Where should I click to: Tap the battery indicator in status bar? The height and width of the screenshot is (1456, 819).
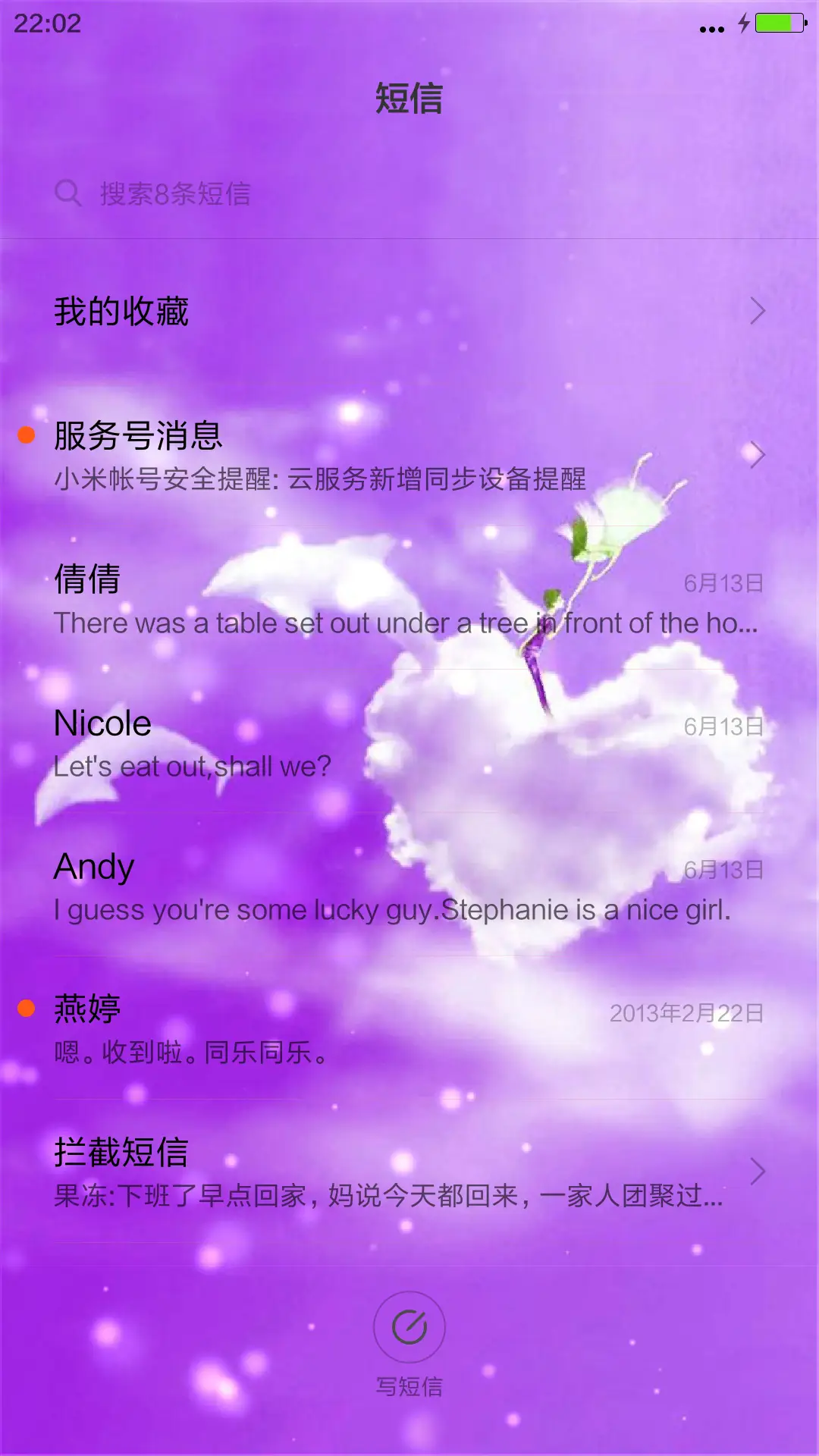click(x=775, y=23)
